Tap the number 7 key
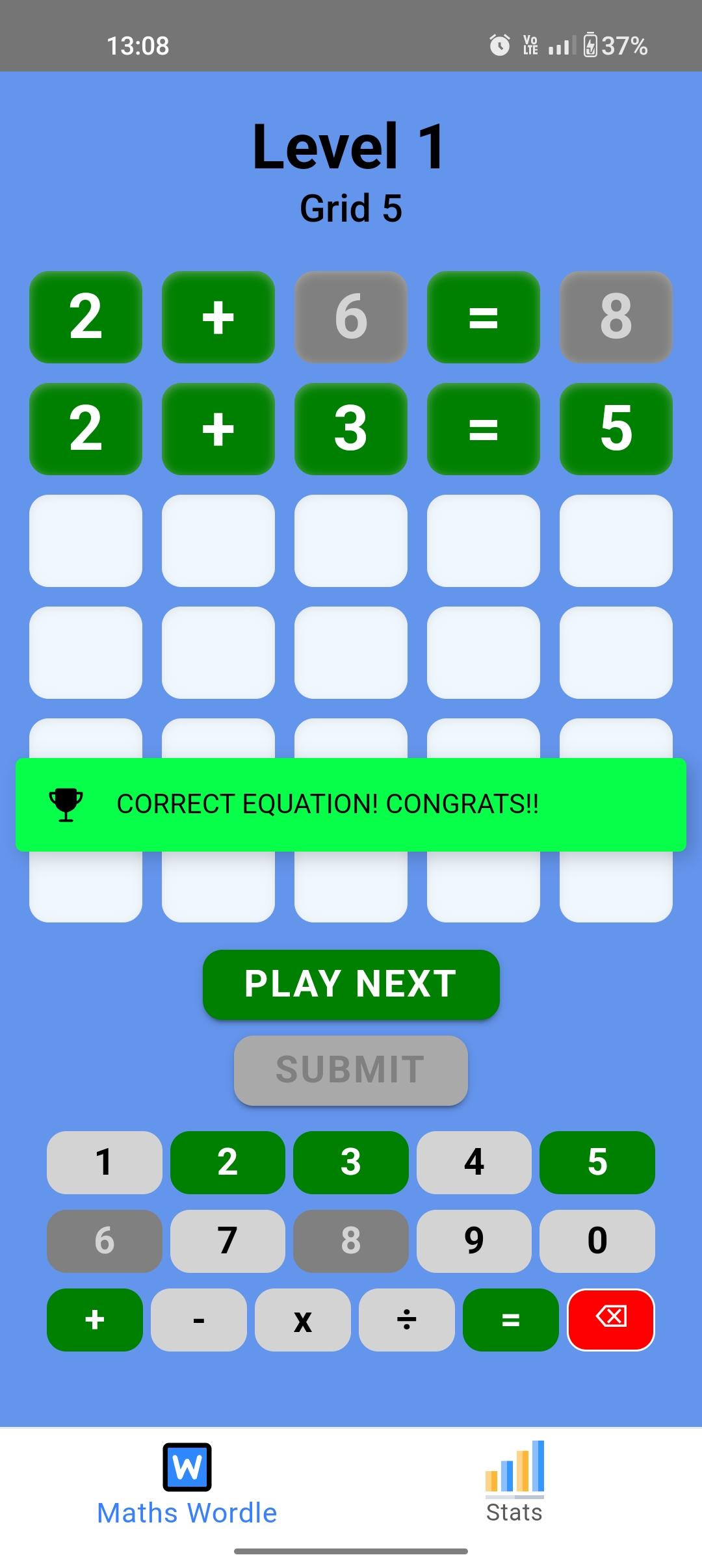 (227, 1241)
